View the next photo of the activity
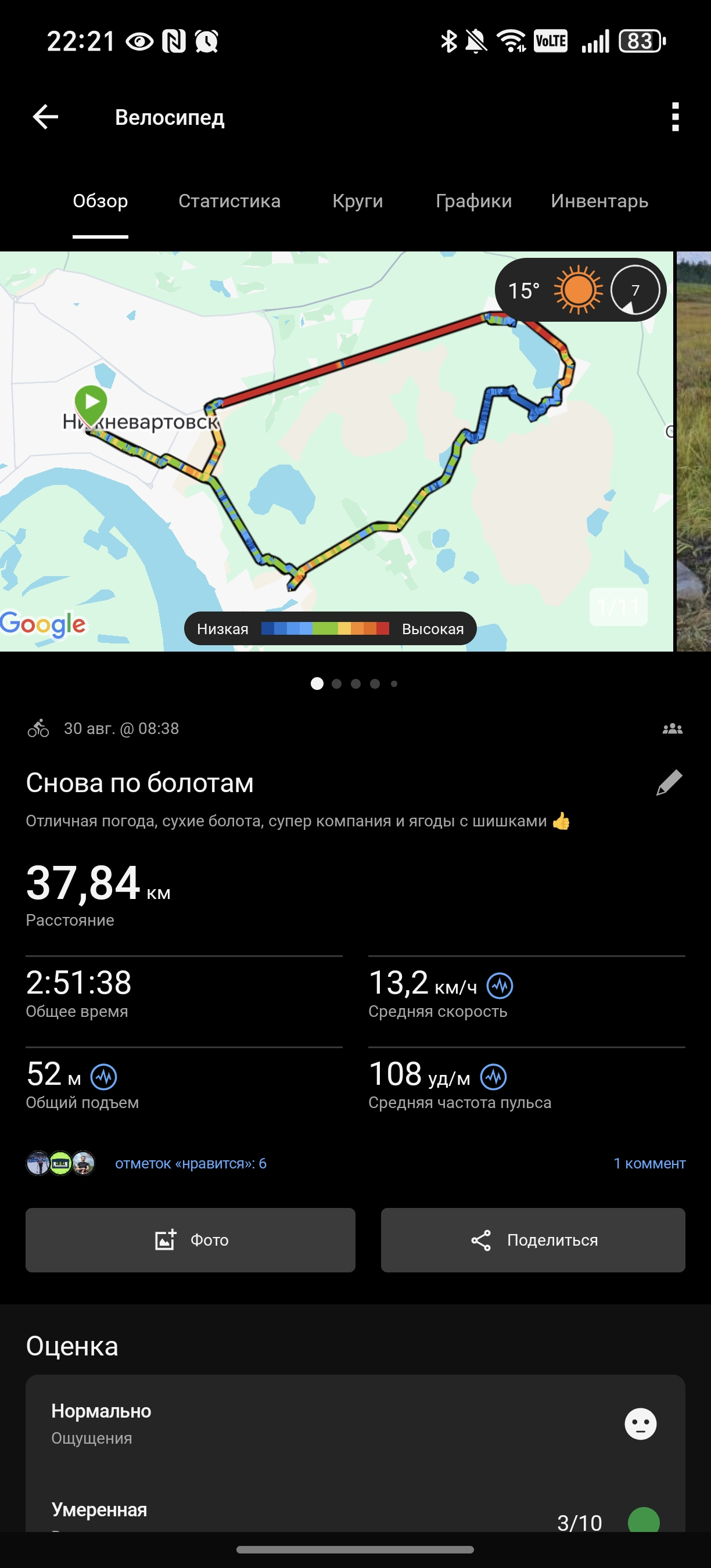711x1568 pixels. click(x=694, y=451)
